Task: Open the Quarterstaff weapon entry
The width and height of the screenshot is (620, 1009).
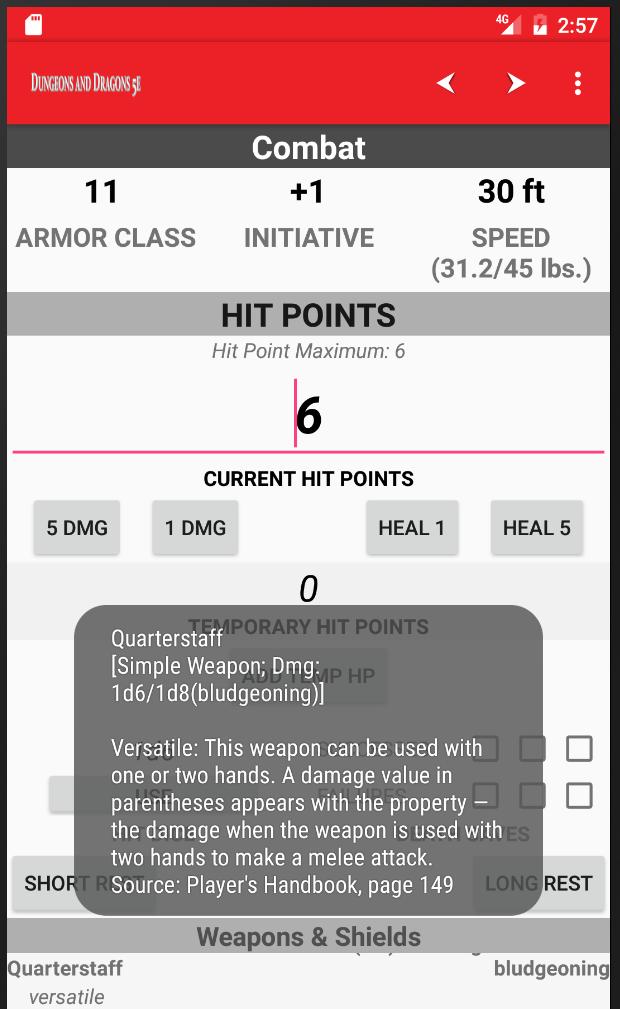Action: click(66, 969)
